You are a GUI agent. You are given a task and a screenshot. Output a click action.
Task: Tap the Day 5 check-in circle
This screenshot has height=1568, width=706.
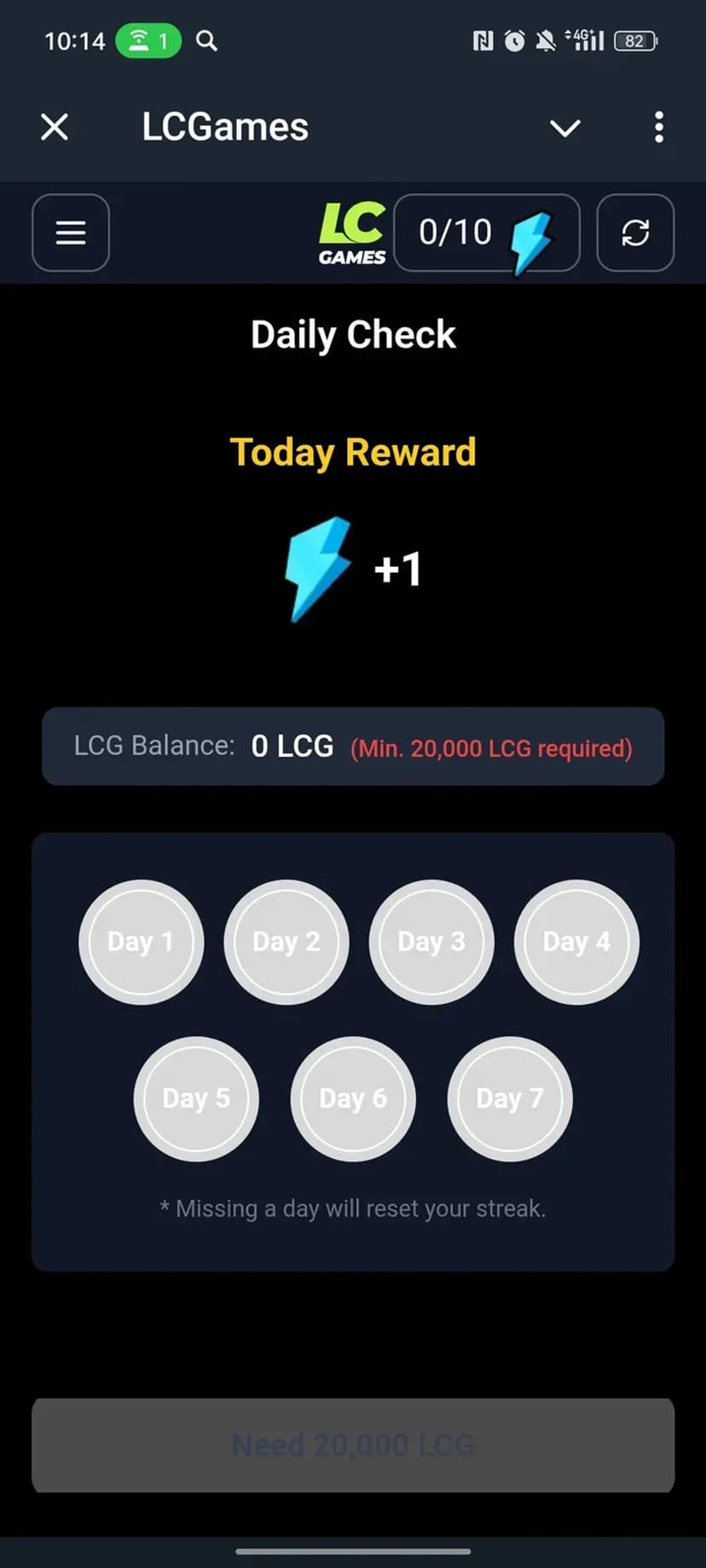coord(196,1098)
